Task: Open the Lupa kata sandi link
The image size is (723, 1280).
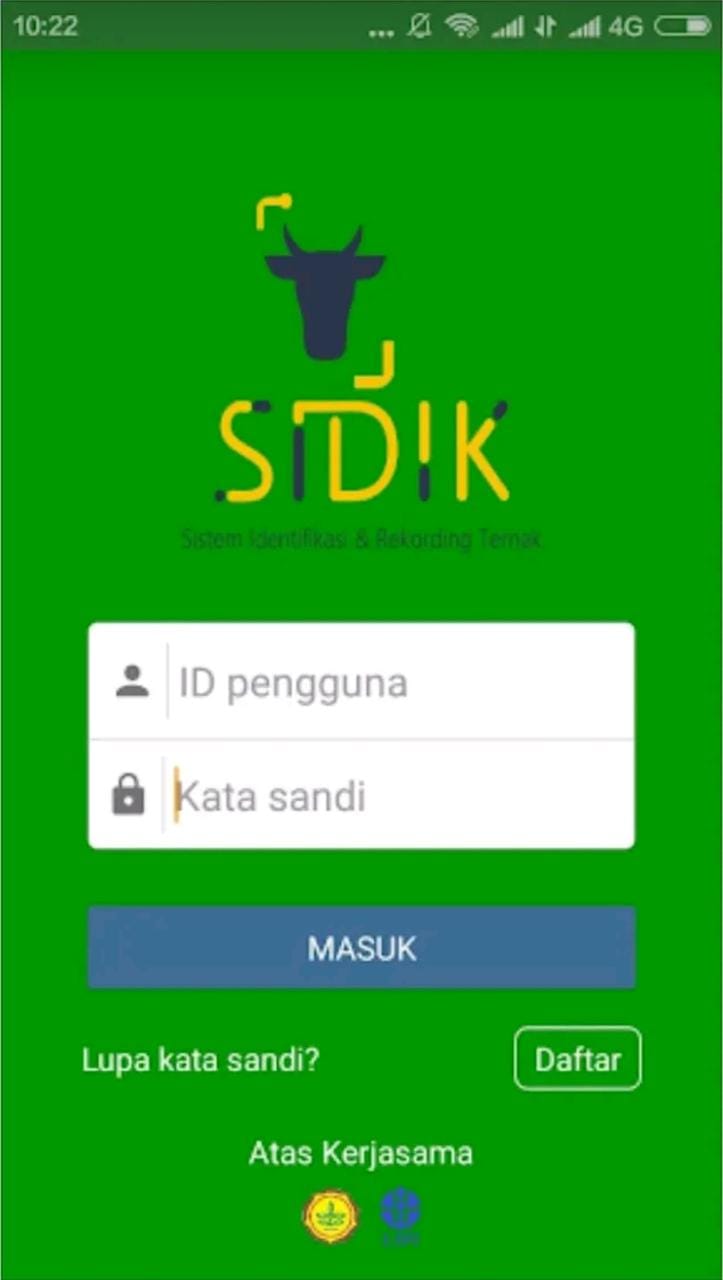Action: tap(201, 1060)
